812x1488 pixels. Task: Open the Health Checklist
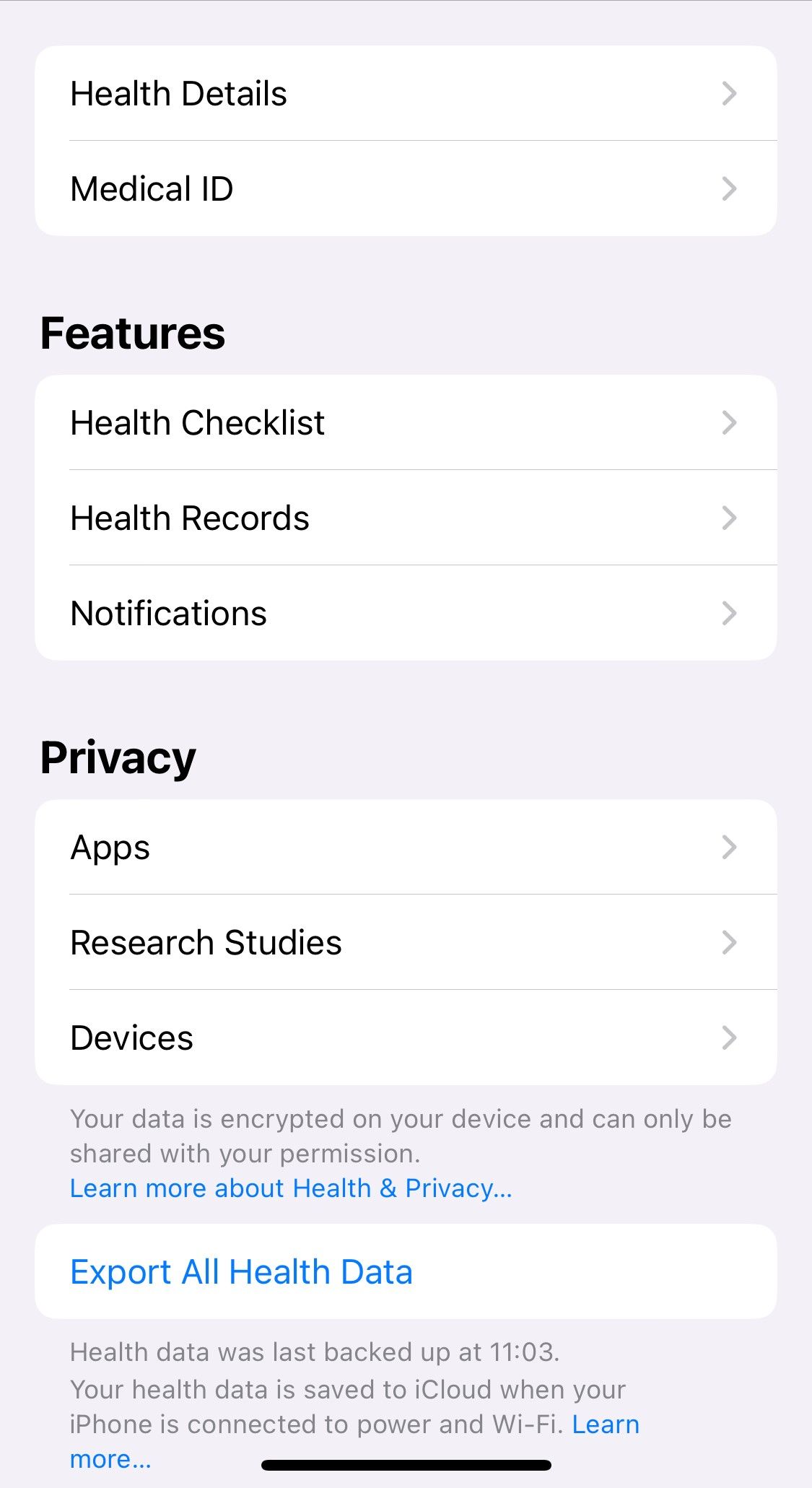point(197,423)
